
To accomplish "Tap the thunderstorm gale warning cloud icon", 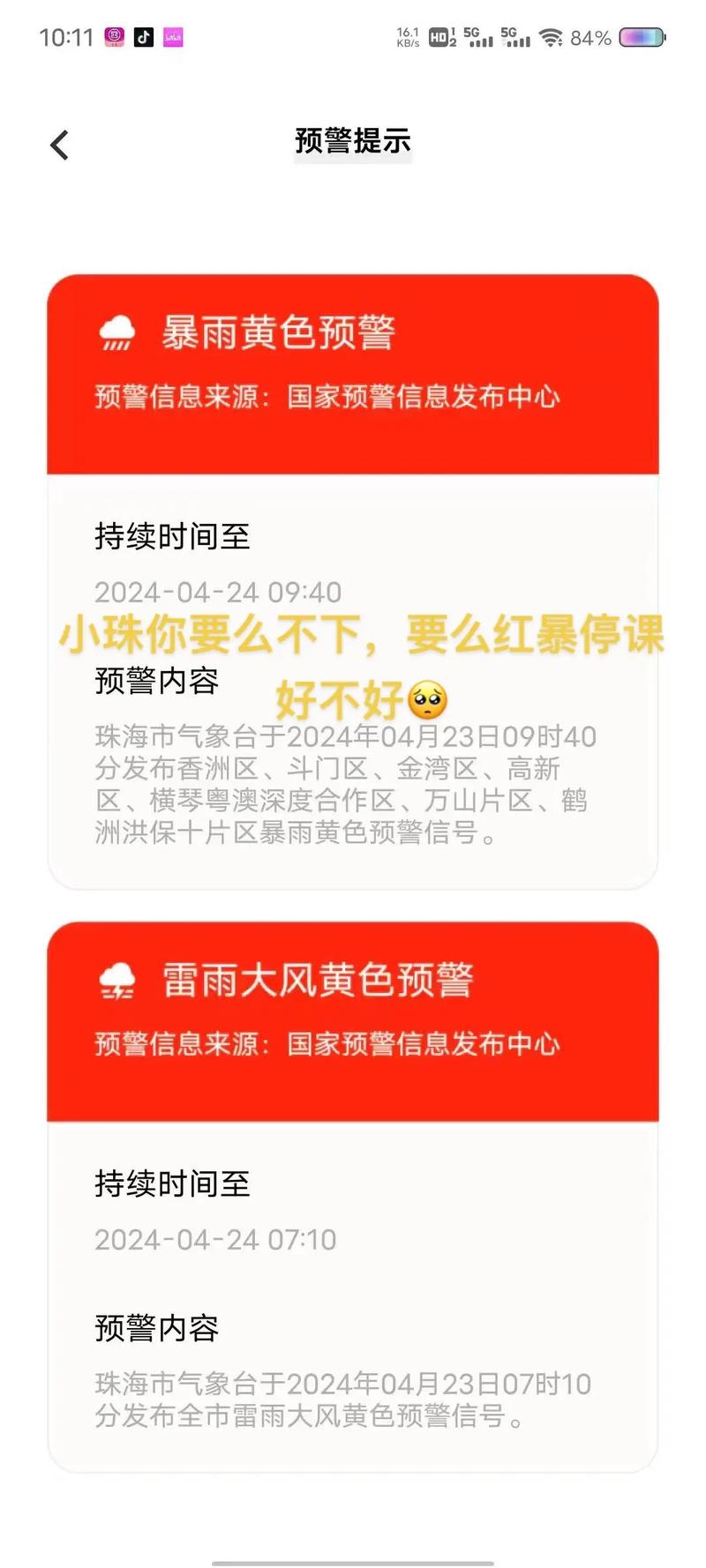I will (x=116, y=979).
